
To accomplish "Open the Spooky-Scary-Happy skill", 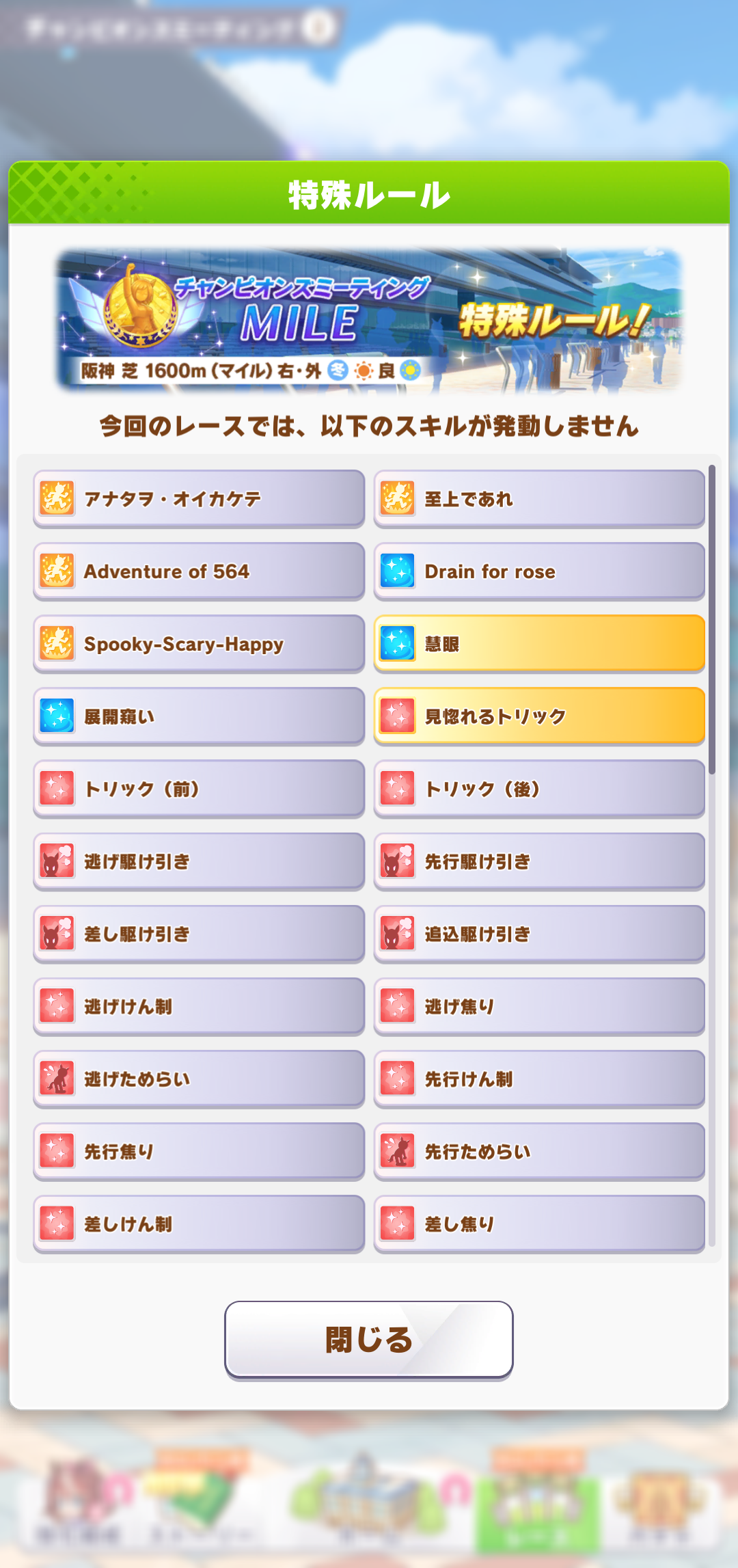I will pyautogui.click(x=198, y=644).
